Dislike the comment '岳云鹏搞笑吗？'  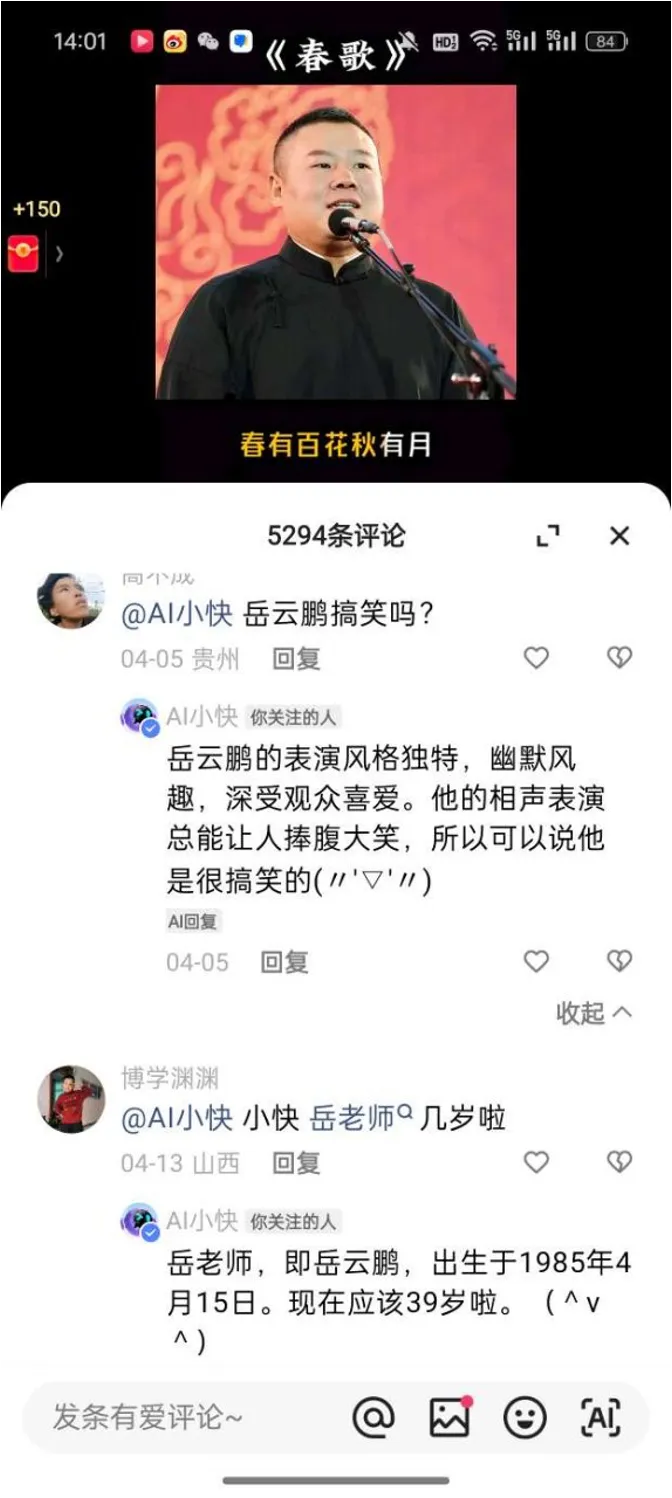(x=619, y=657)
